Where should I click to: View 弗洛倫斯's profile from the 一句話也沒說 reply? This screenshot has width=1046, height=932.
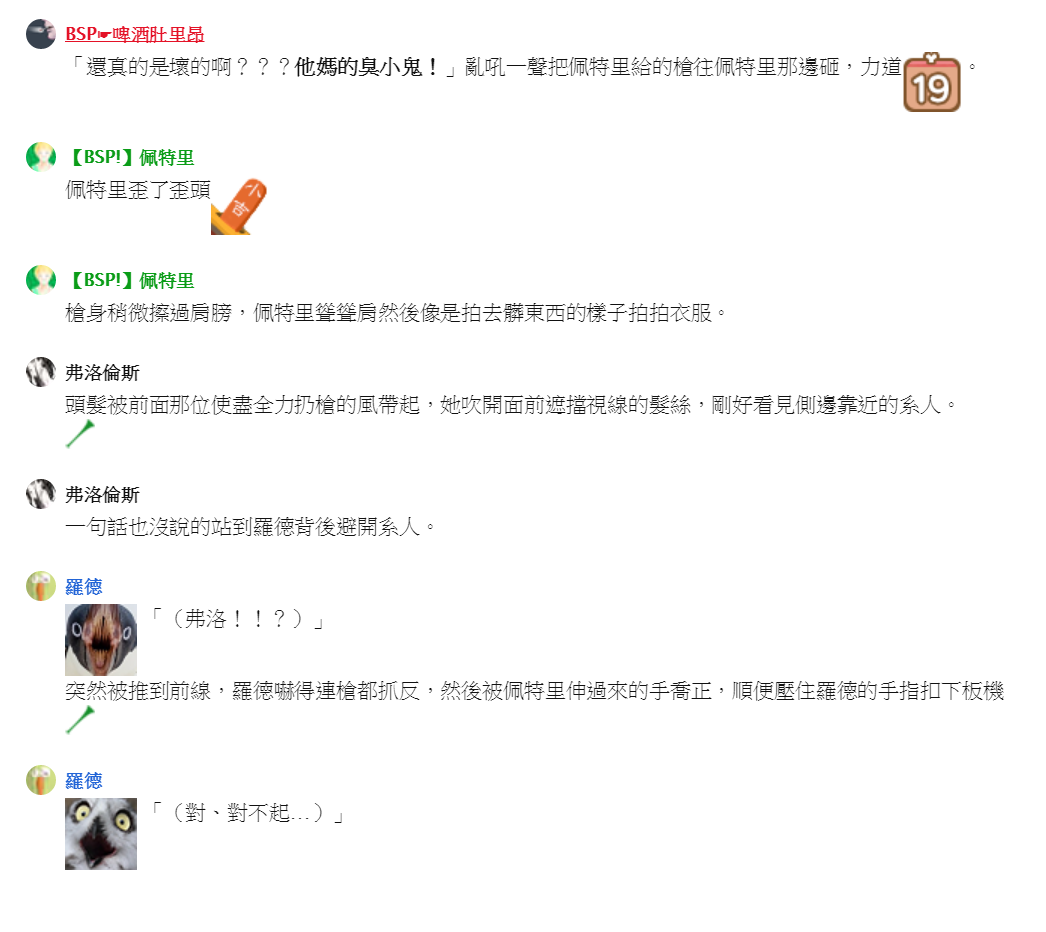[x=102, y=494]
